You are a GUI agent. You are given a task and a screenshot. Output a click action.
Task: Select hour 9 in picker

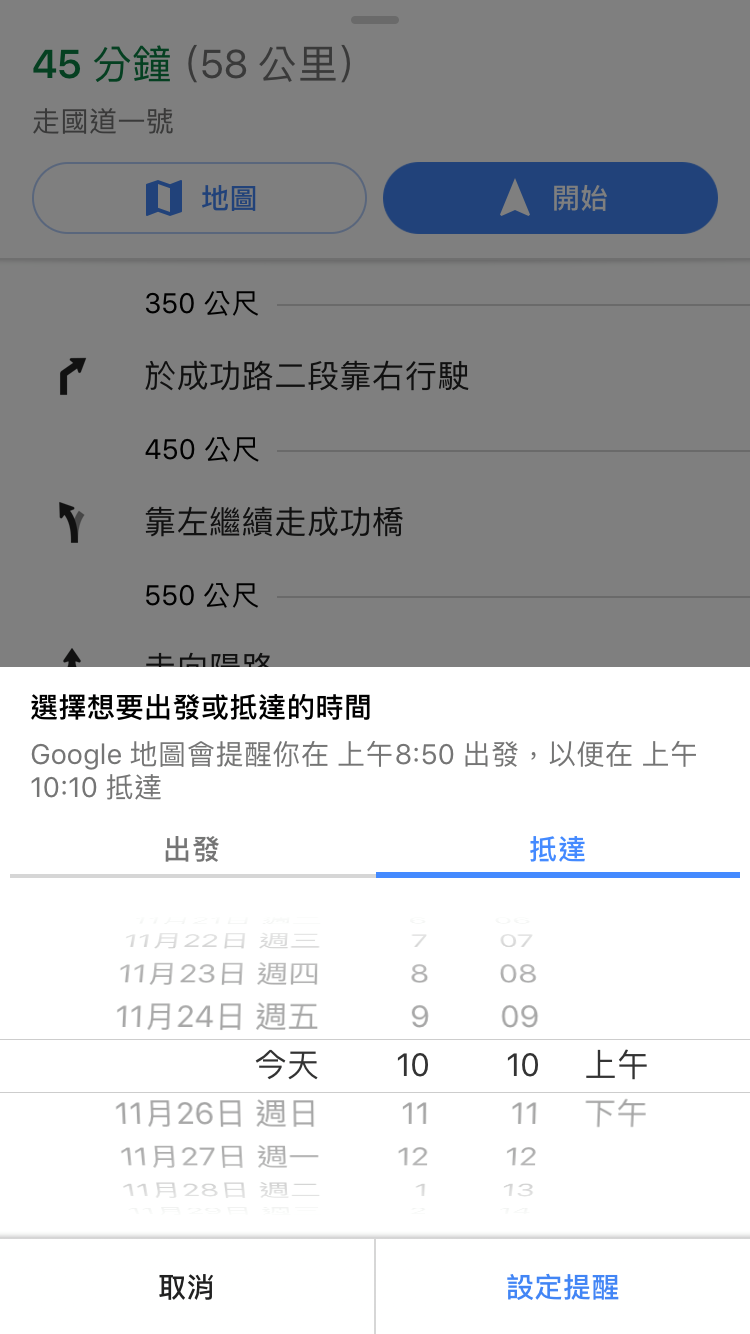pos(419,1017)
